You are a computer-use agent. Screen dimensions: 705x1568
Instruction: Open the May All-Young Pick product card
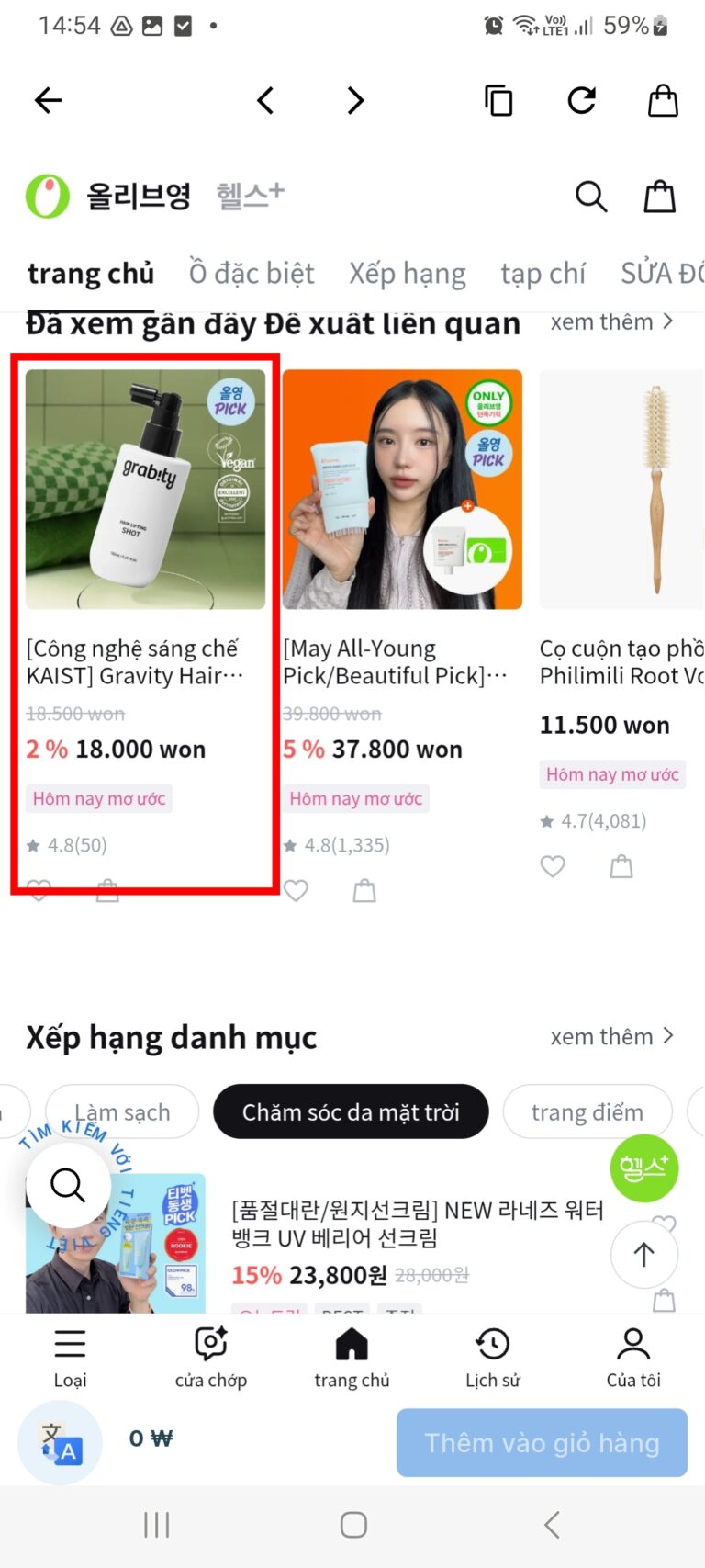(x=402, y=551)
